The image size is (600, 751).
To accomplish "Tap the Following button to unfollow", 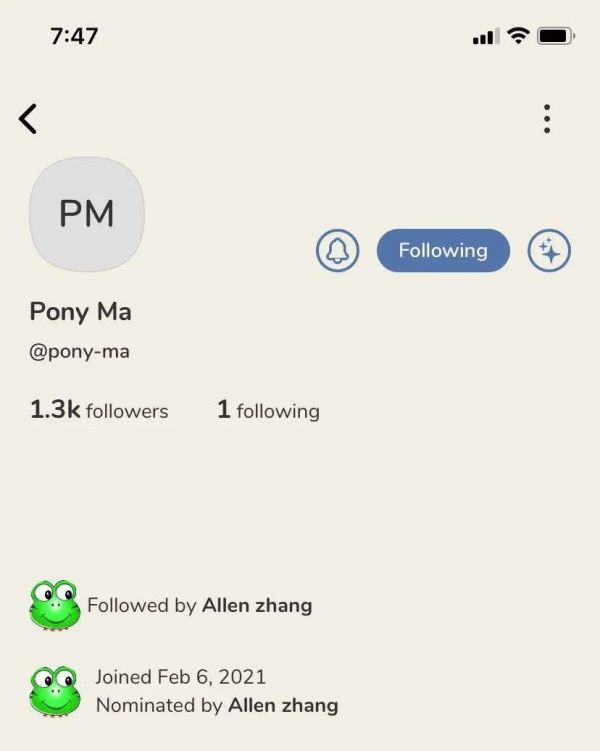I will pyautogui.click(x=443, y=250).
